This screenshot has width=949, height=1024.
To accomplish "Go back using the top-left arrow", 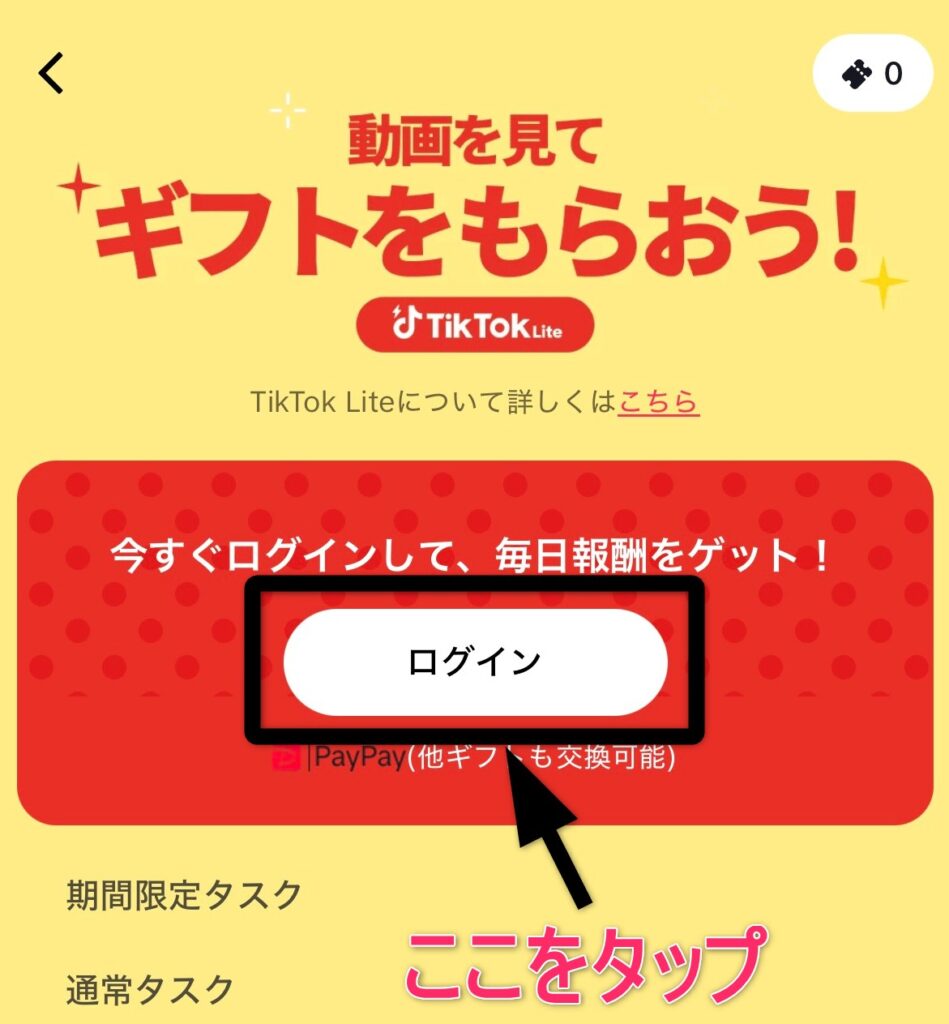I will [52, 73].
